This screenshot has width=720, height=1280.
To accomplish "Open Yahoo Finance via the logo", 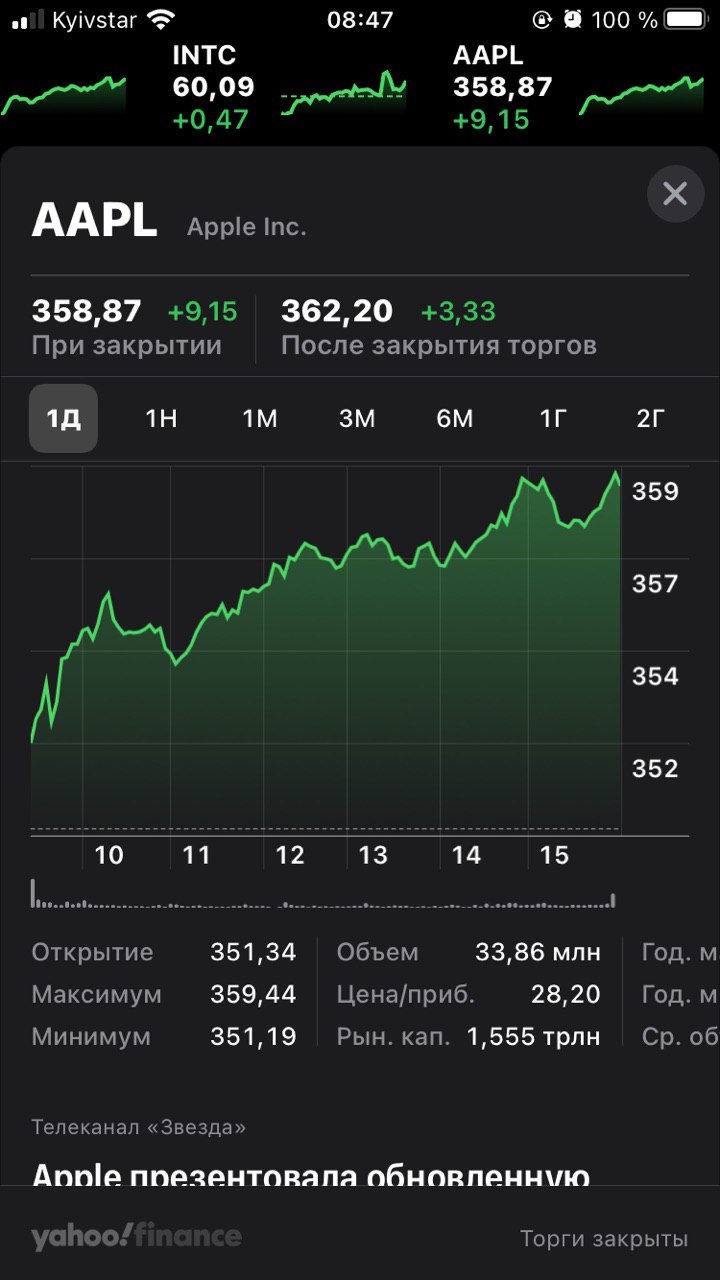I will click(136, 1237).
